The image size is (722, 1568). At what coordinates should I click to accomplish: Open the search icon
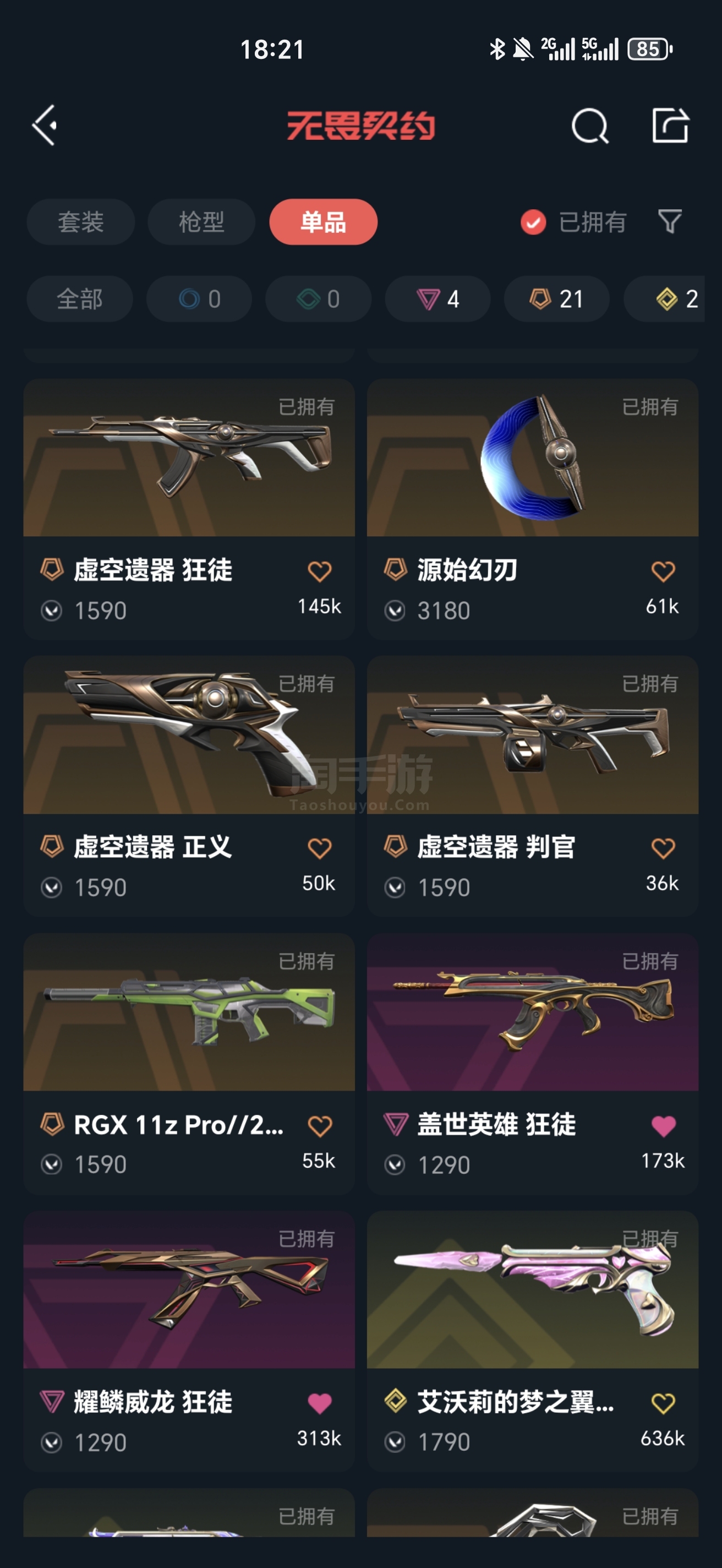(x=589, y=126)
